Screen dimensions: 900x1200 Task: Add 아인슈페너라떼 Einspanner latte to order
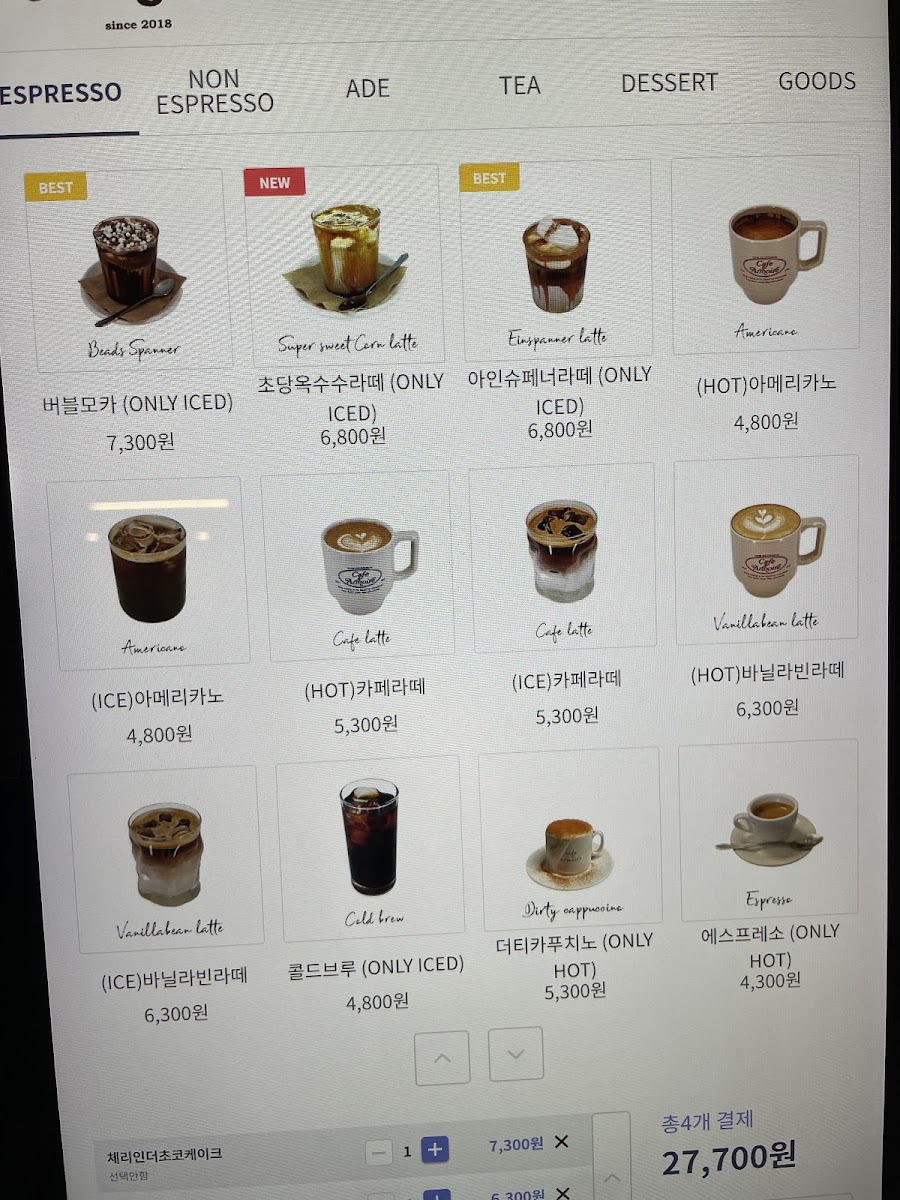(556, 261)
